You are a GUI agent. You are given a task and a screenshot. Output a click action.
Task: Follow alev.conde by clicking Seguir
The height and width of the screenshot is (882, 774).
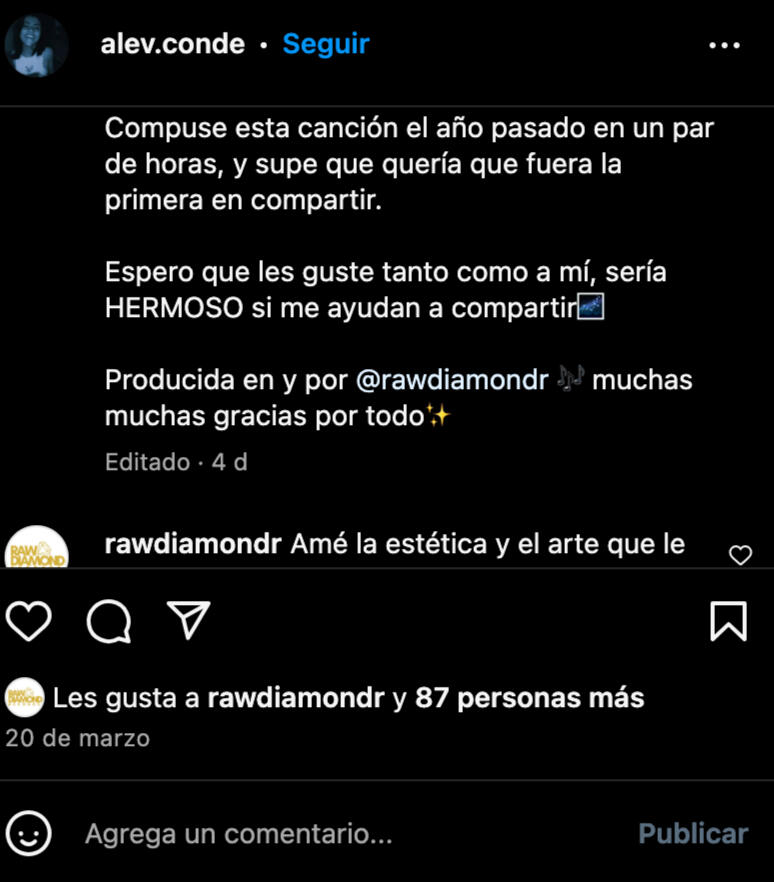pyautogui.click(x=325, y=43)
